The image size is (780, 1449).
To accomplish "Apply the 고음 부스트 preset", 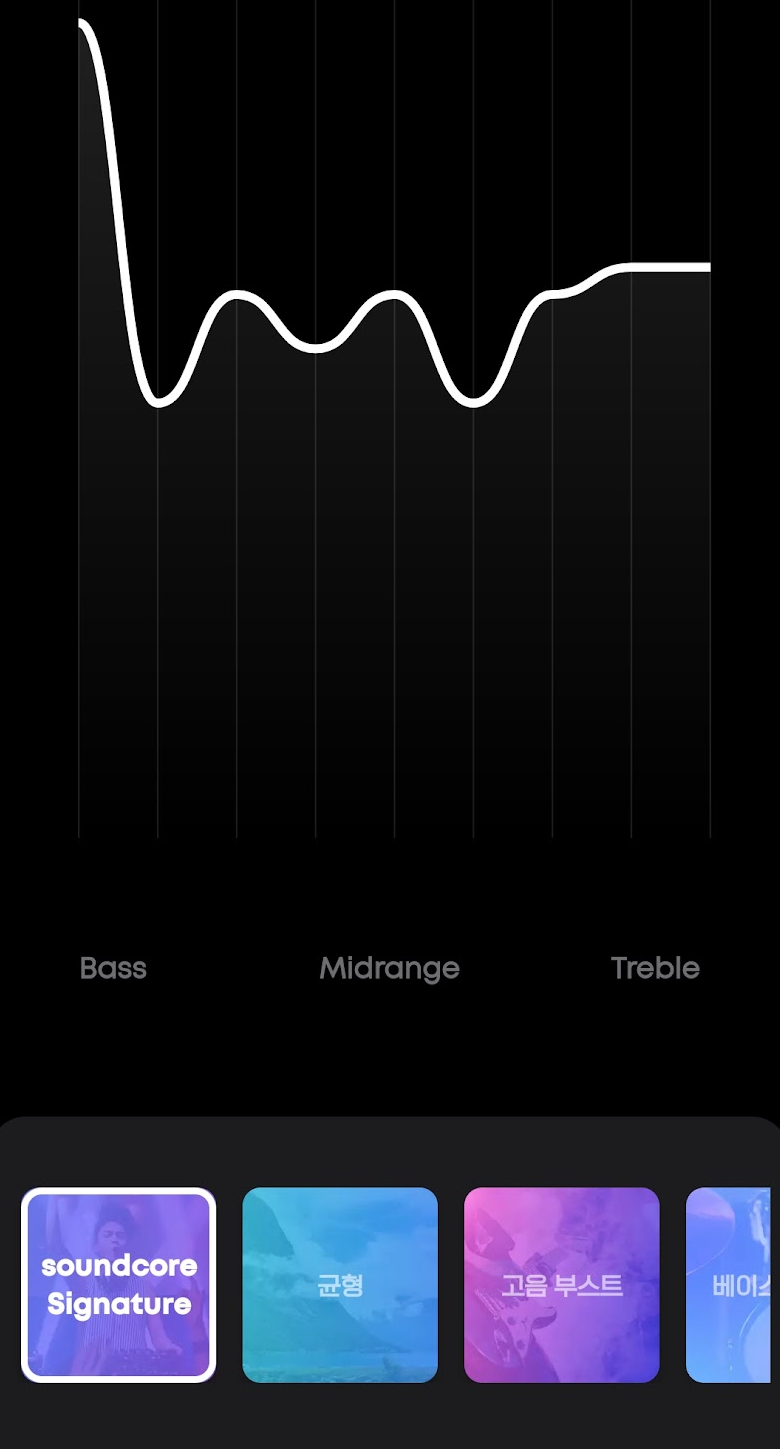I will [x=561, y=1285].
